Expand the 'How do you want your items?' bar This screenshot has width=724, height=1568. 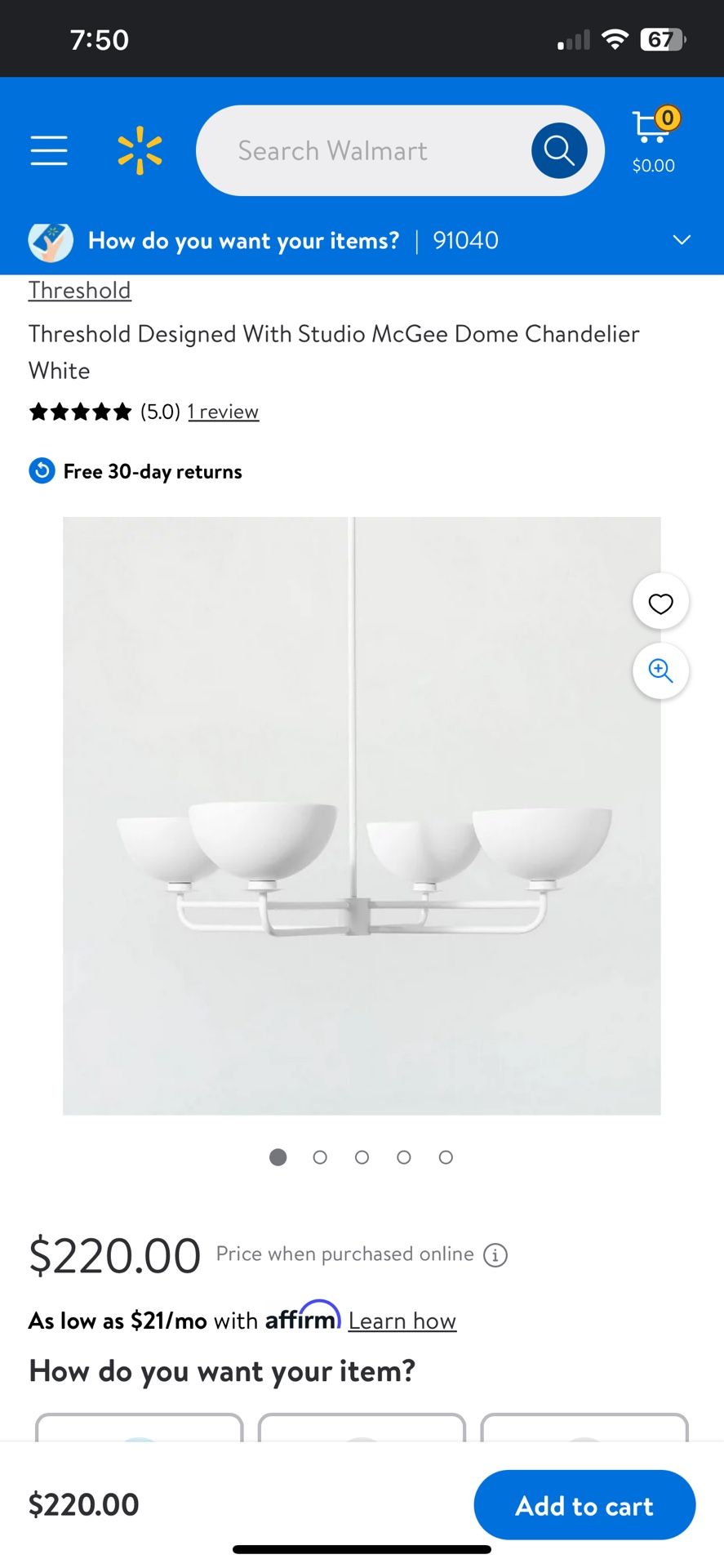pos(682,240)
